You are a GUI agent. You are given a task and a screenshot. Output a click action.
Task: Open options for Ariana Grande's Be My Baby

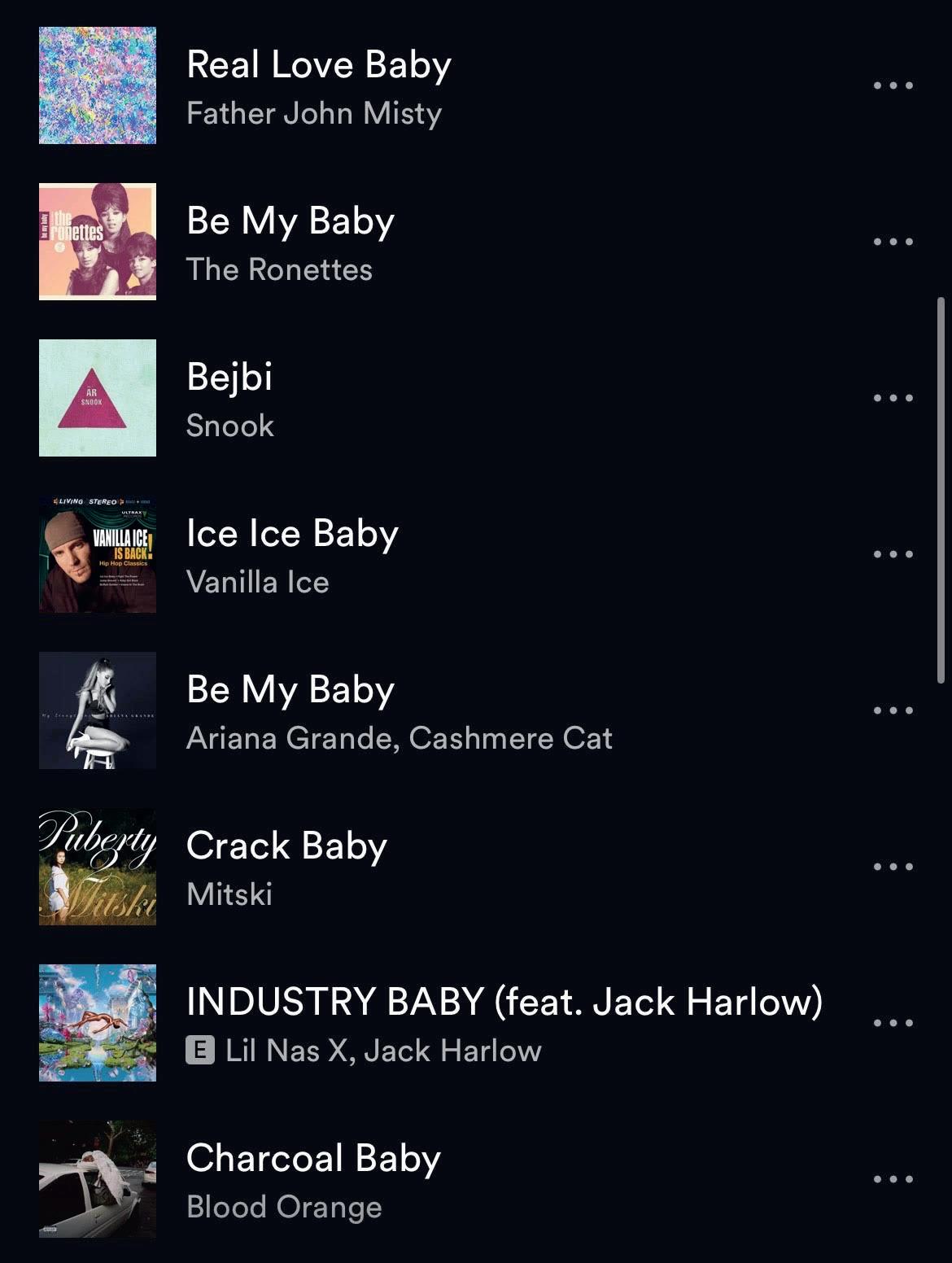(x=893, y=710)
